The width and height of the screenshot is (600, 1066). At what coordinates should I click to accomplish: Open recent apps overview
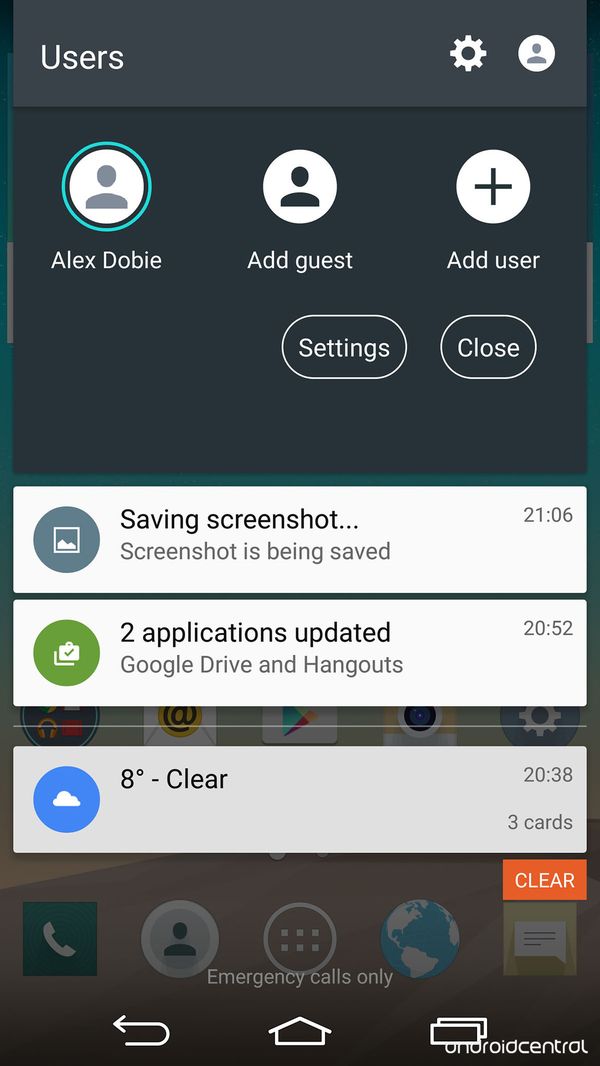pyautogui.click(x=458, y=1030)
